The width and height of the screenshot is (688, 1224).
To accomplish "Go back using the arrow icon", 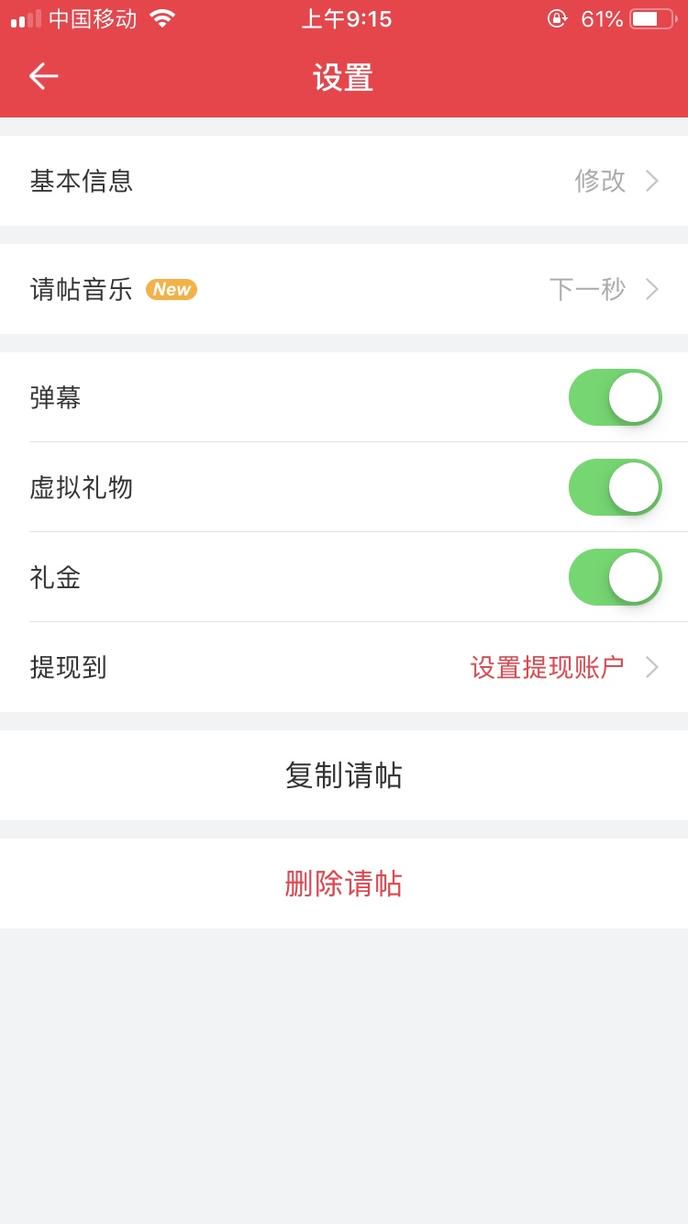I will [44, 76].
